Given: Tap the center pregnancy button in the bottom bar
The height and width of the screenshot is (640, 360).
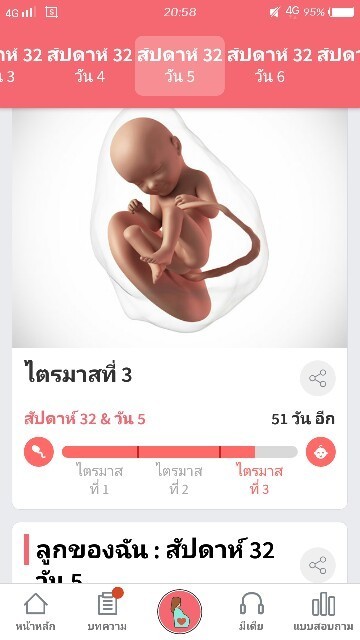Looking at the screenshot, I should [x=180, y=611].
